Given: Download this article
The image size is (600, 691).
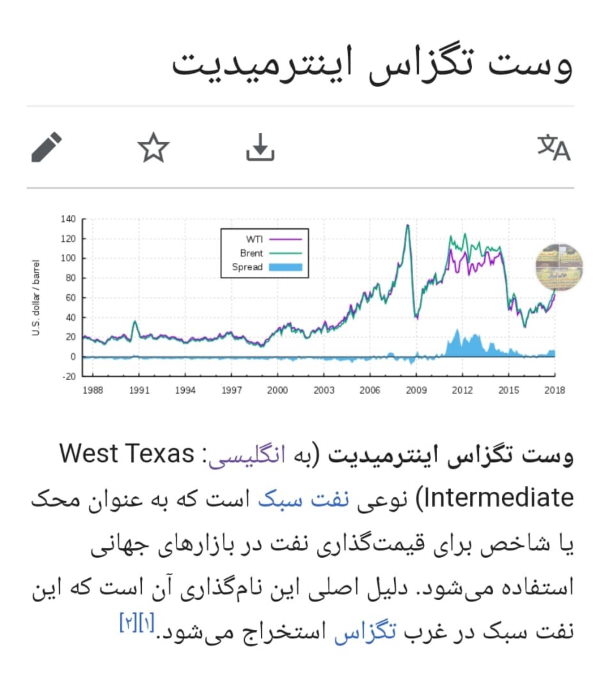Looking at the screenshot, I should [260, 149].
